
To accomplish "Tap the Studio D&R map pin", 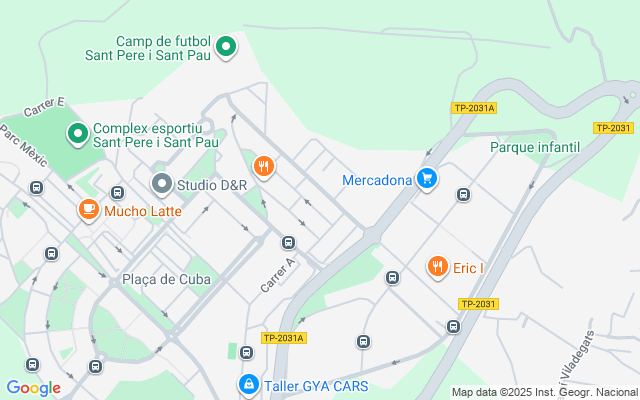I will pos(162,184).
